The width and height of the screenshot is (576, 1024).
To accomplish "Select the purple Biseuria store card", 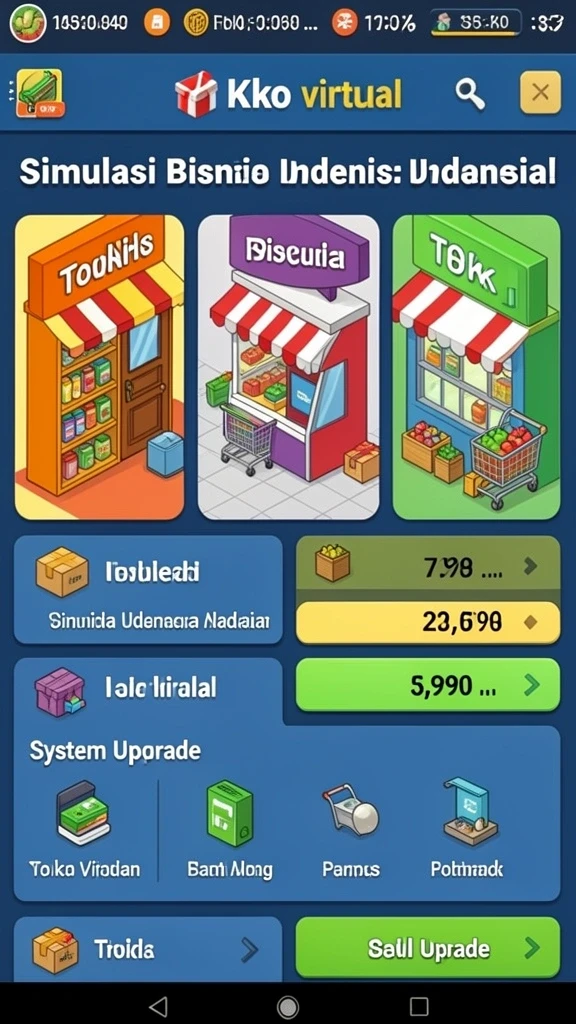I will [x=289, y=367].
